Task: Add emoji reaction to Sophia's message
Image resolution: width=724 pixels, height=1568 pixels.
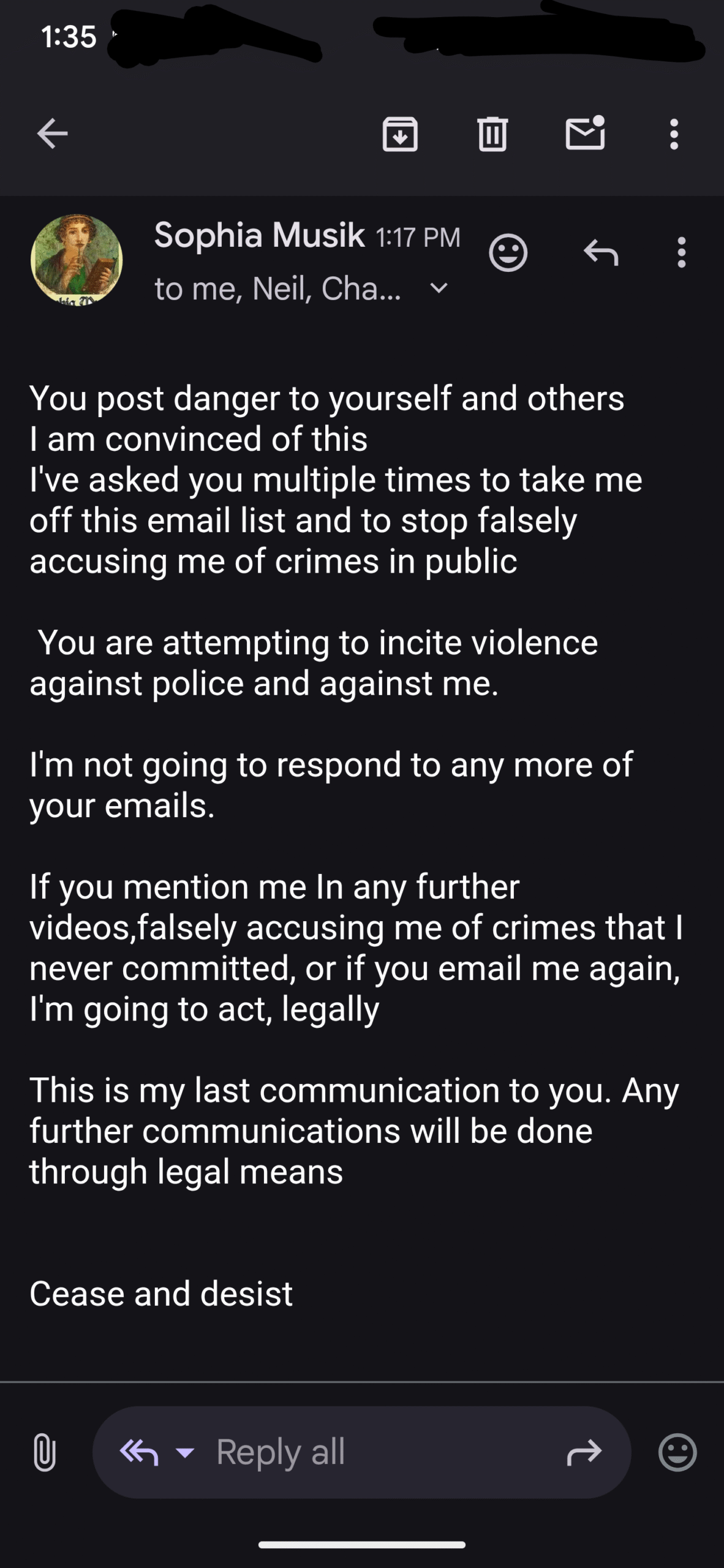Action: pos(508,252)
